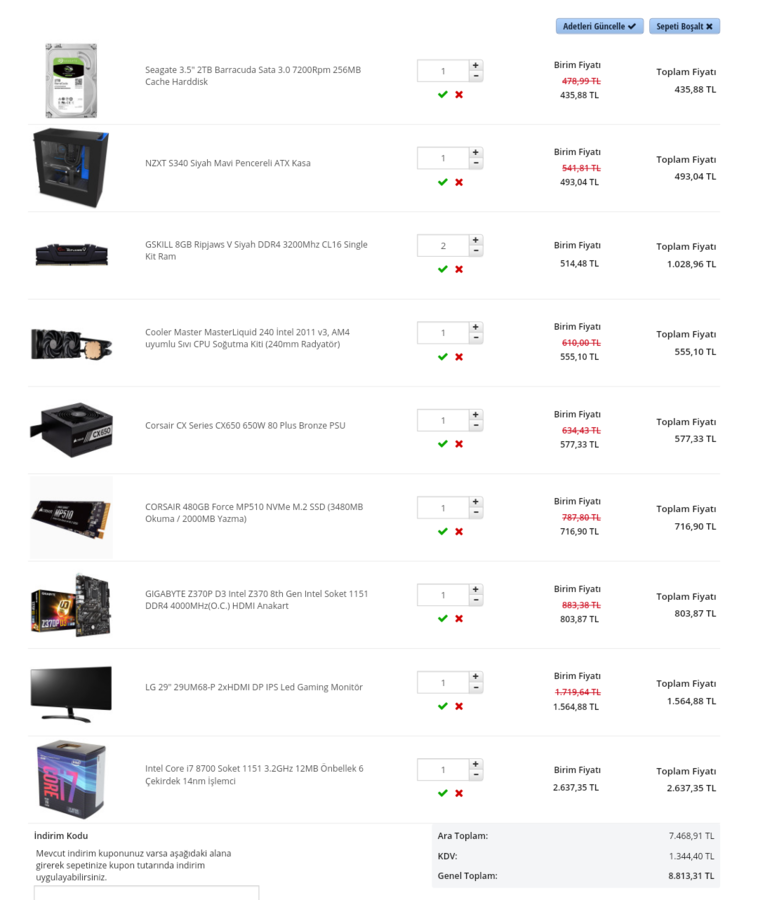The image size is (758, 900).
Task: Empty the cart with Sepeti Boşalt
Action: [684, 26]
